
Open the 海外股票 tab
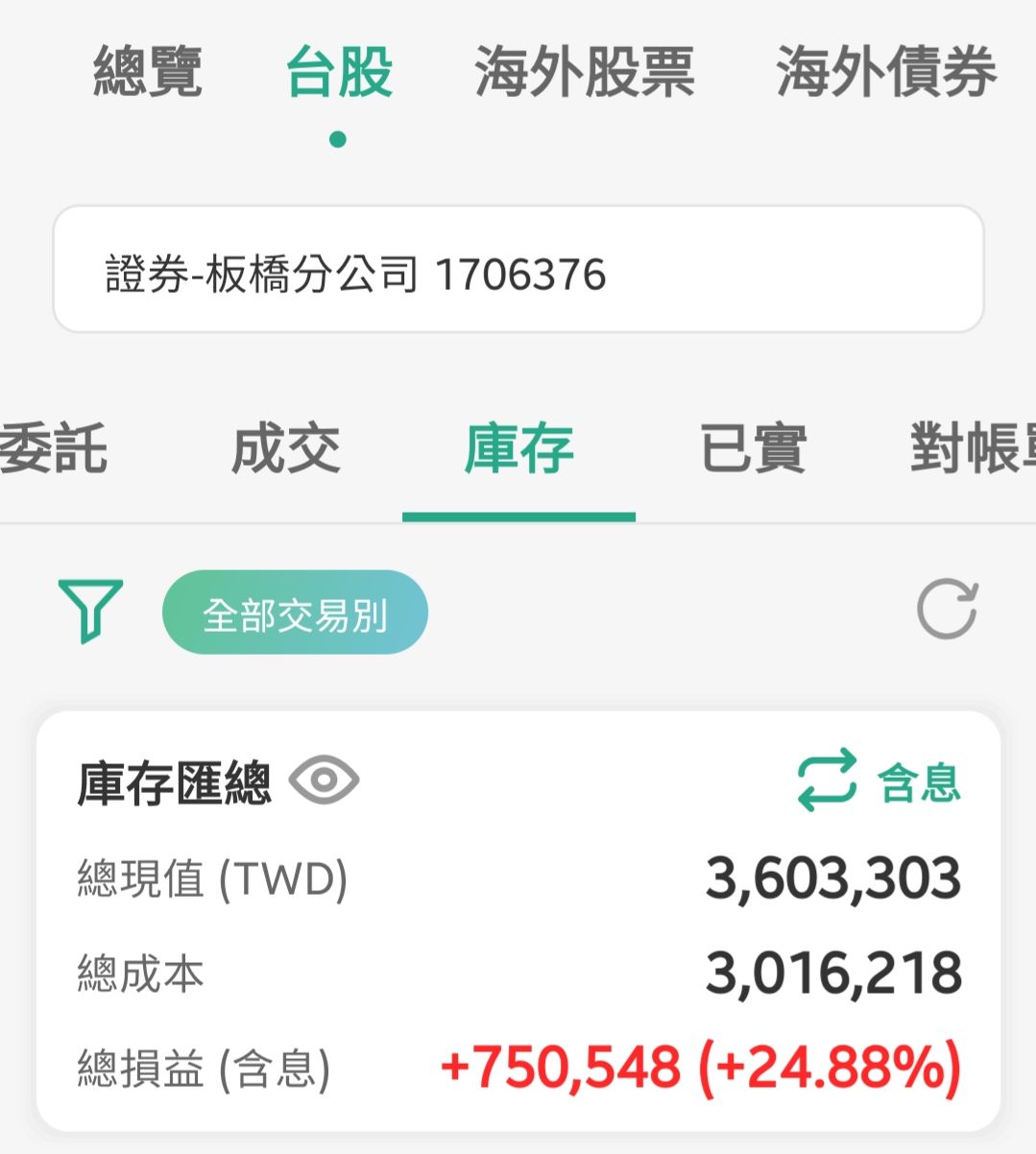click(x=584, y=72)
